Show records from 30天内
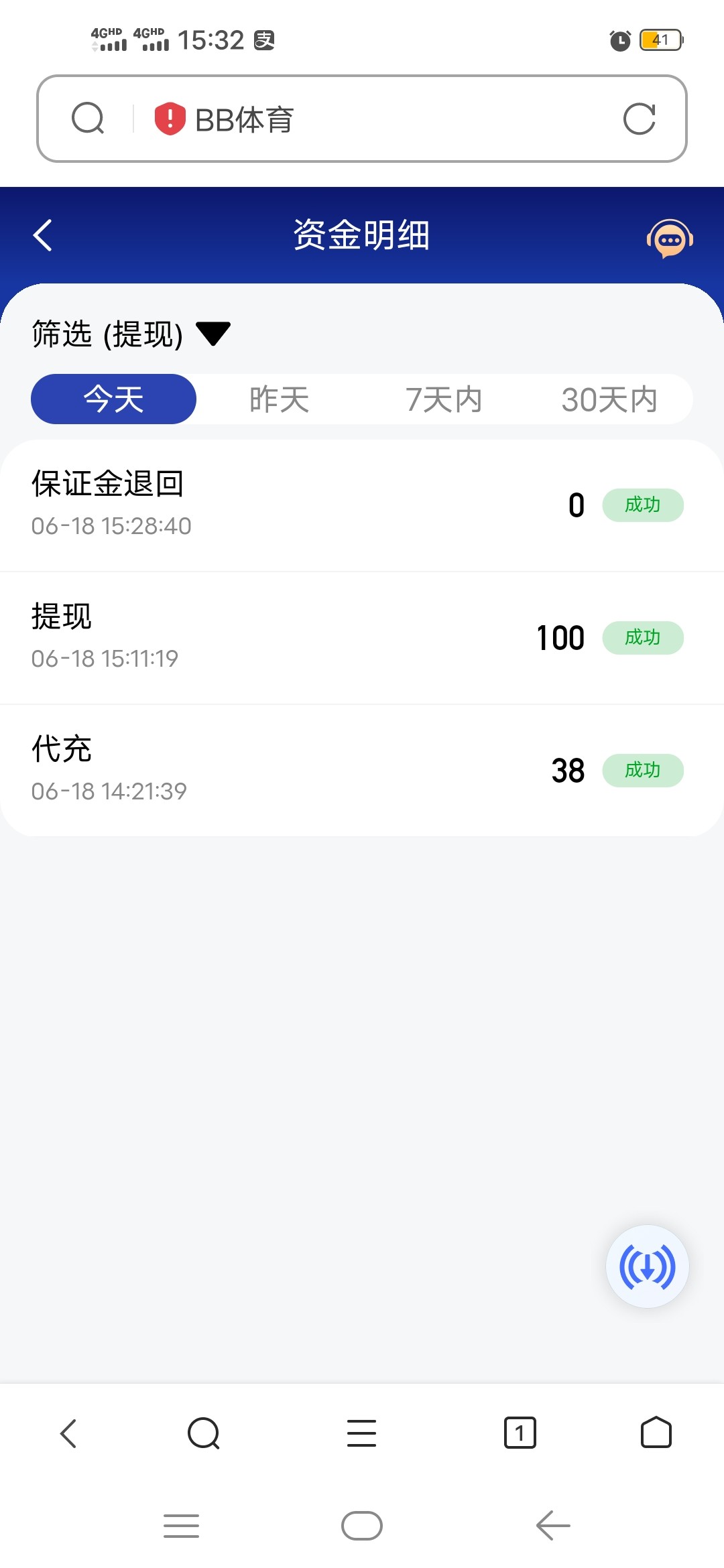This screenshot has height=1568, width=724. [x=609, y=399]
